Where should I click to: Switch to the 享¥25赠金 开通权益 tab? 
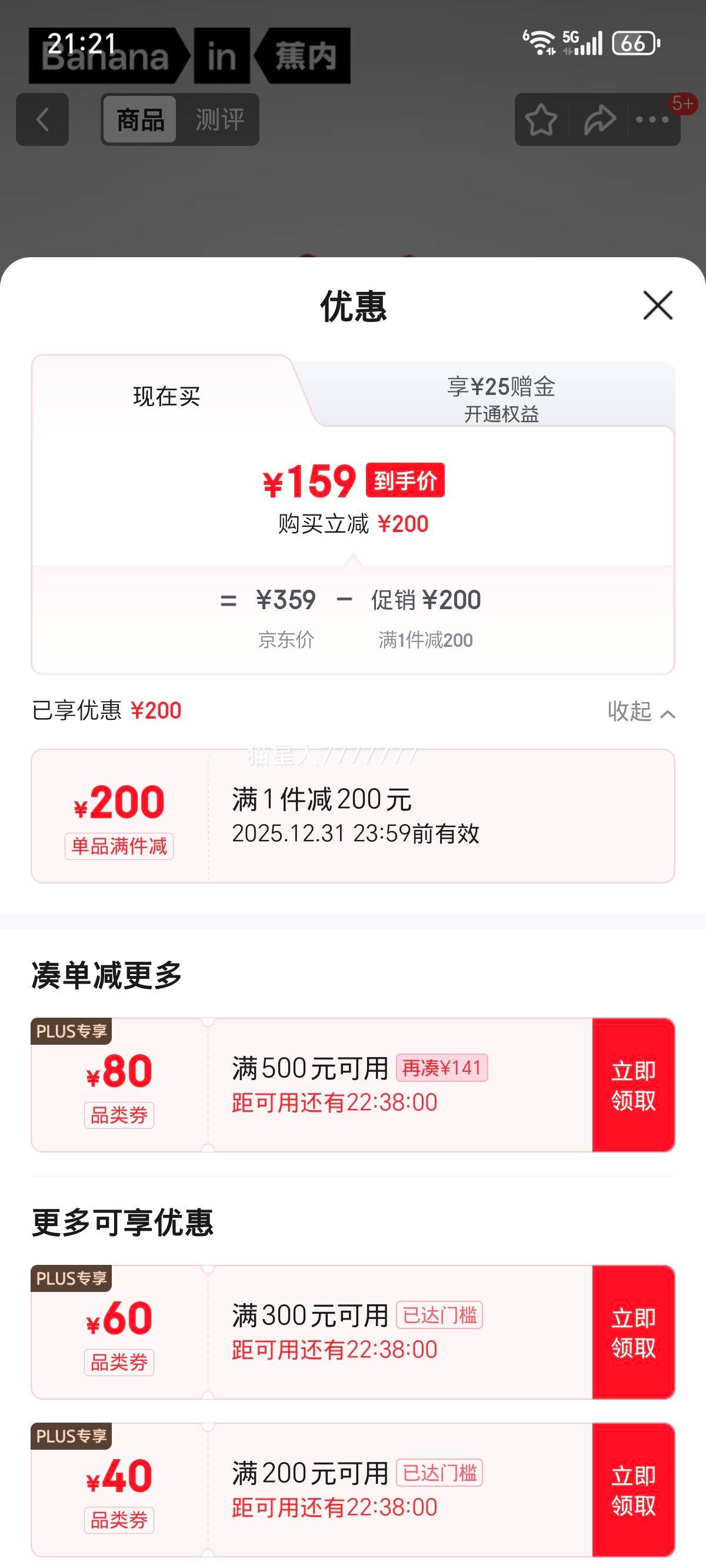(502, 398)
